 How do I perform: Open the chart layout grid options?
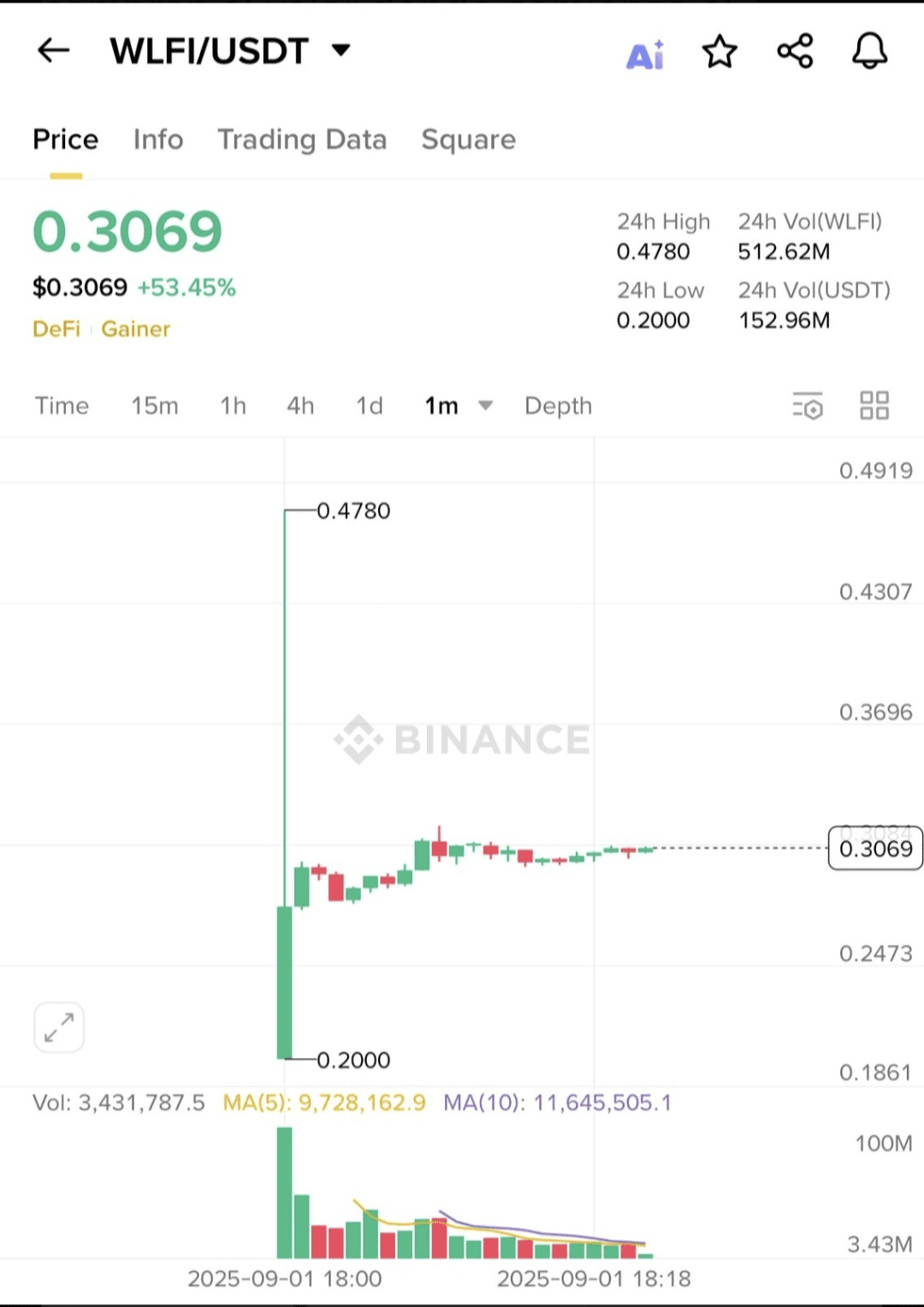(x=874, y=406)
